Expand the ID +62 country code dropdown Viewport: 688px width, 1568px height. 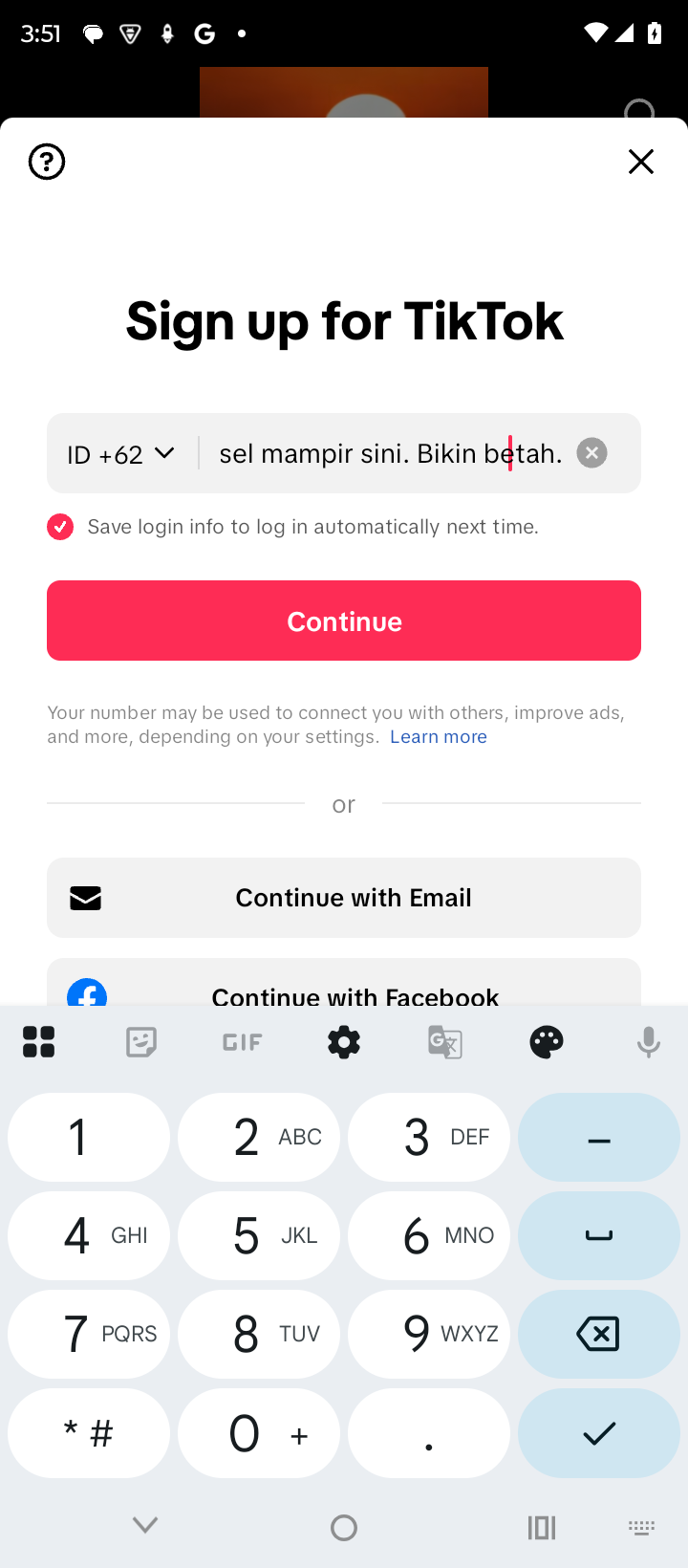[121, 453]
